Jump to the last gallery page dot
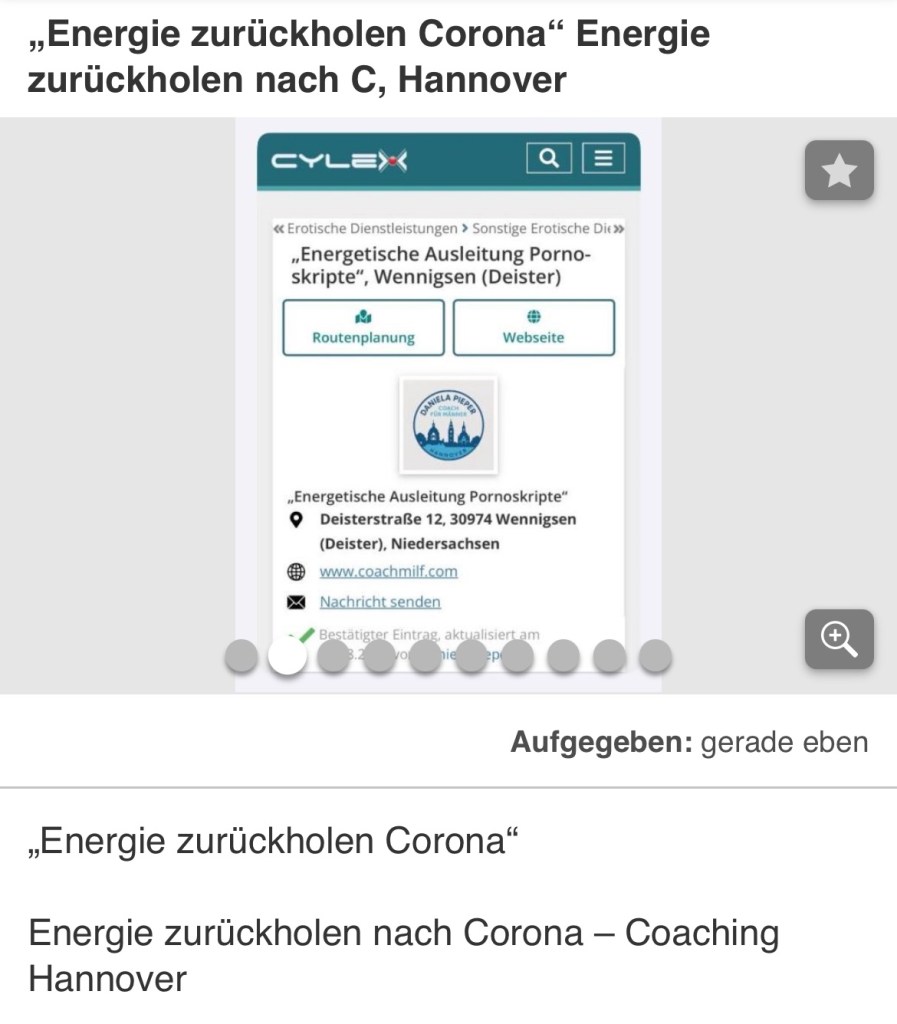897x1024 pixels. (x=654, y=657)
